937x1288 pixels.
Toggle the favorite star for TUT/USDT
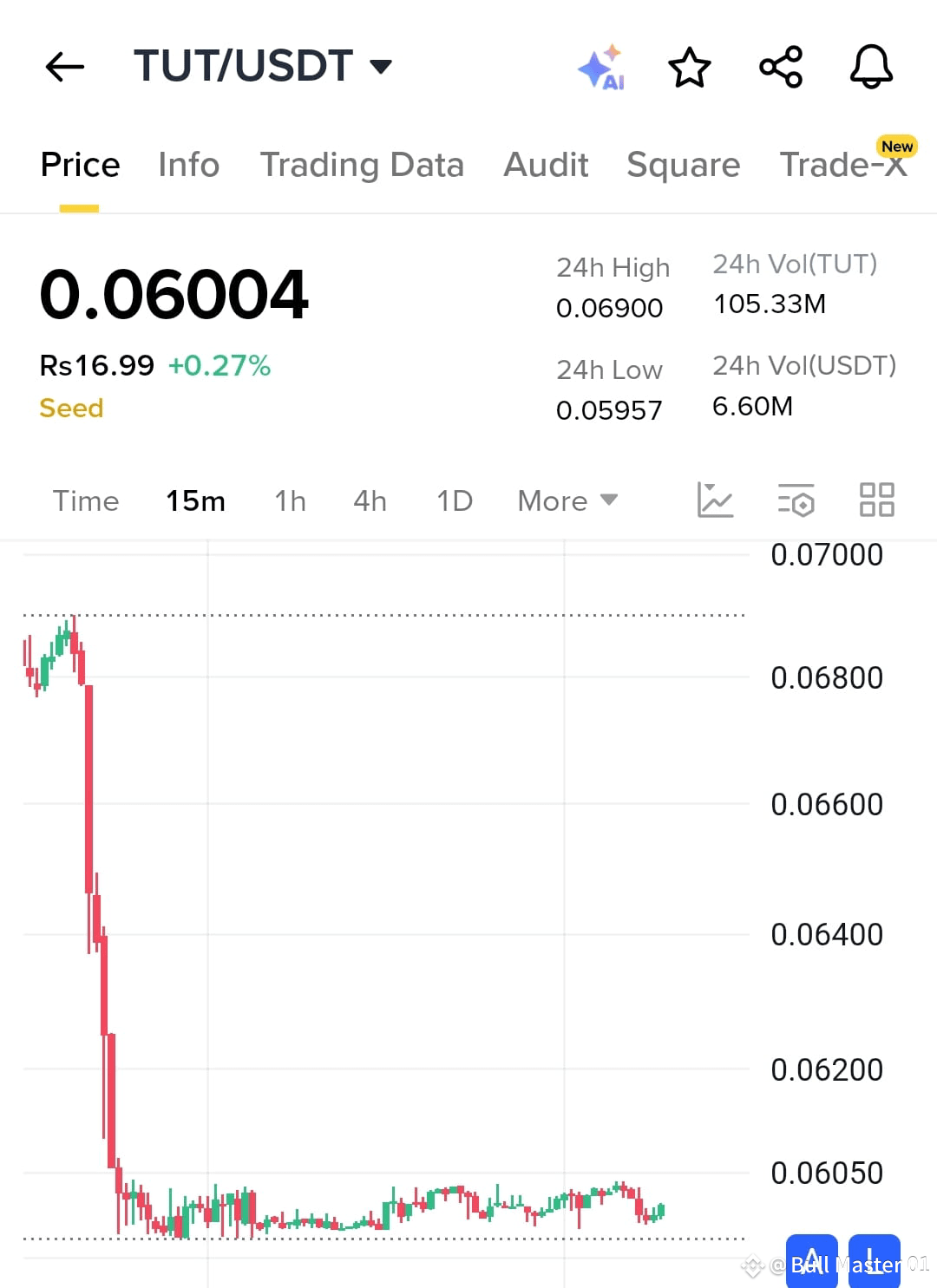tap(690, 67)
